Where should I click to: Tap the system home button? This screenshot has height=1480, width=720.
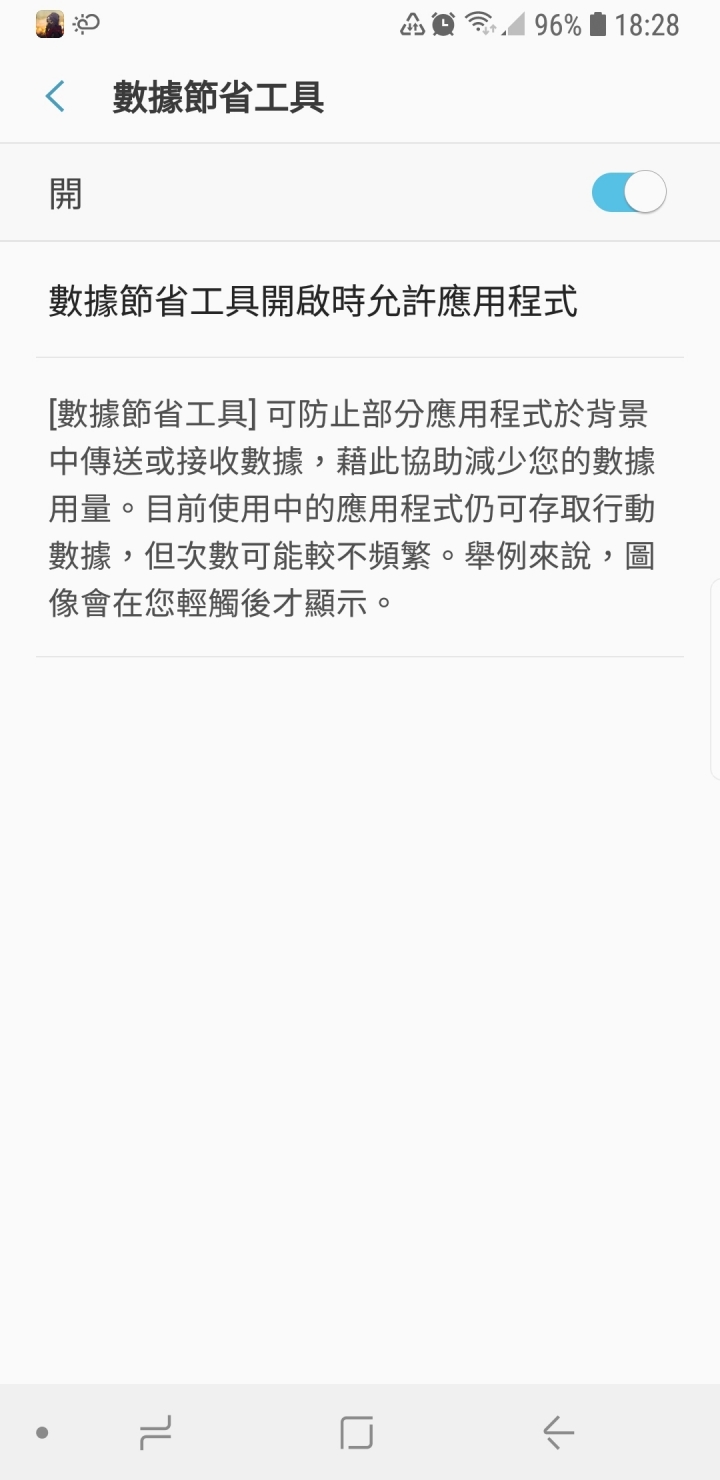click(357, 1433)
